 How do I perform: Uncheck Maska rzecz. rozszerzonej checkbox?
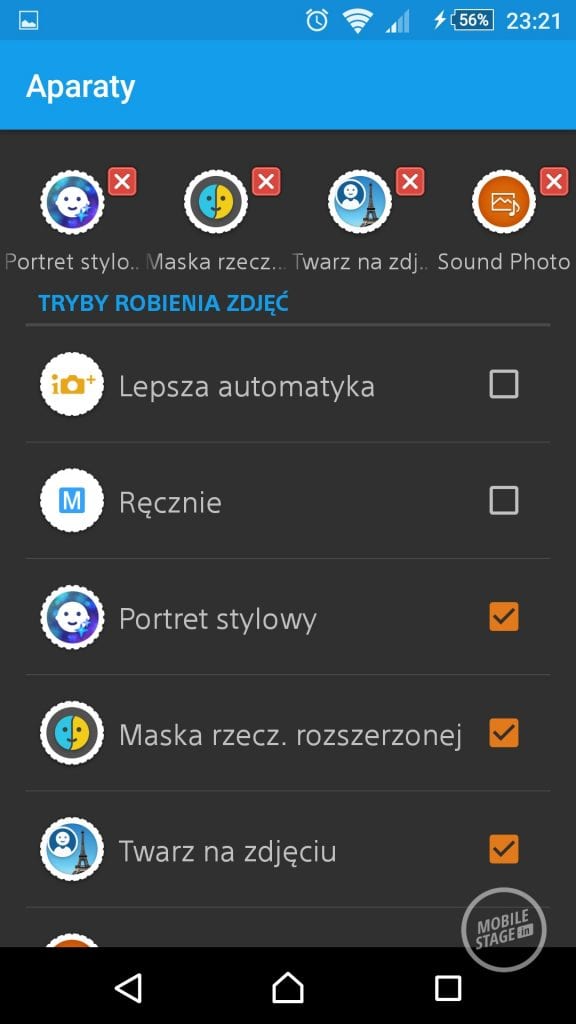pos(504,733)
